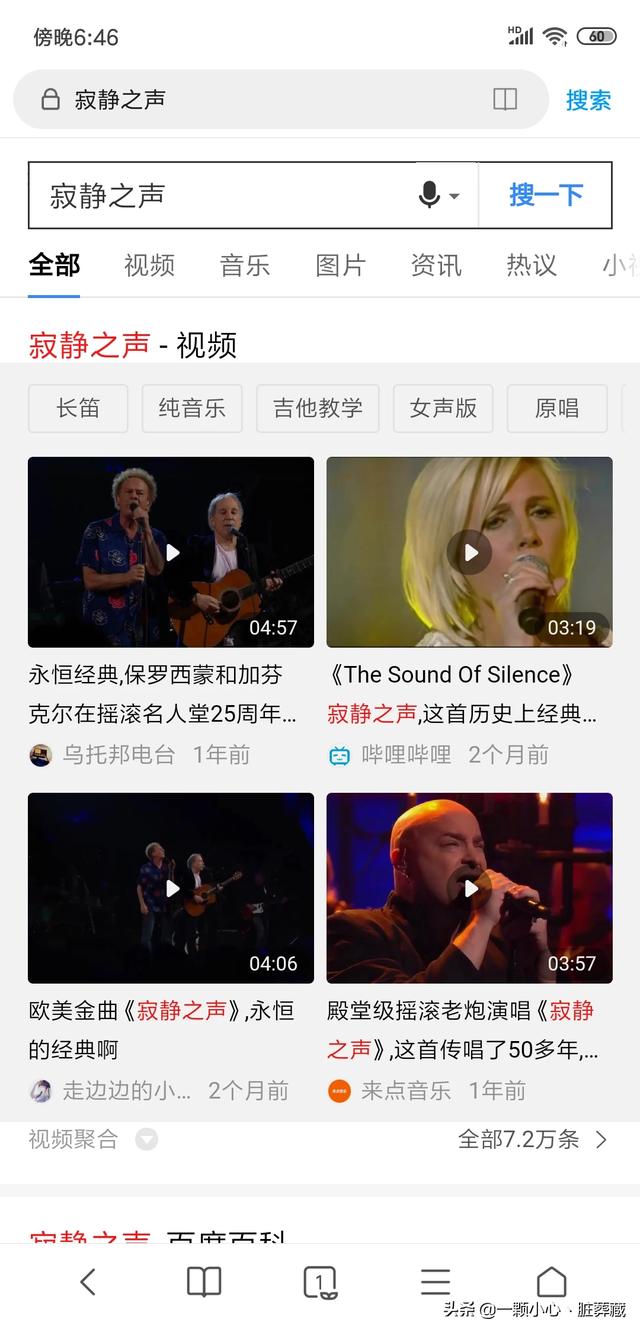This screenshot has width=640, height=1332.
Task: Choose the 女声版 filter chip
Action: coord(443,408)
